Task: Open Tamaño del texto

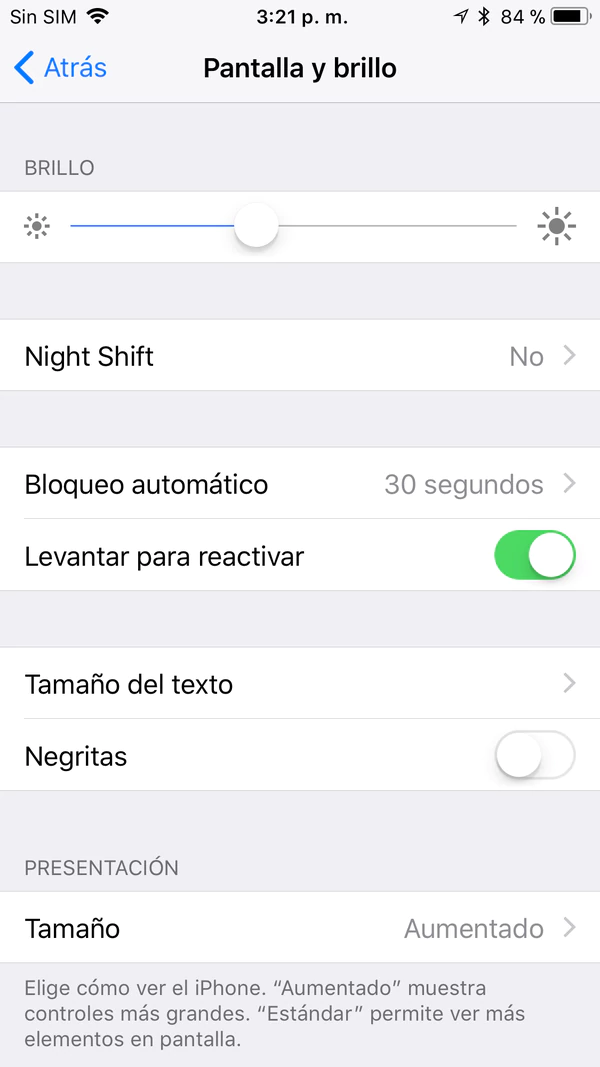Action: (300, 684)
